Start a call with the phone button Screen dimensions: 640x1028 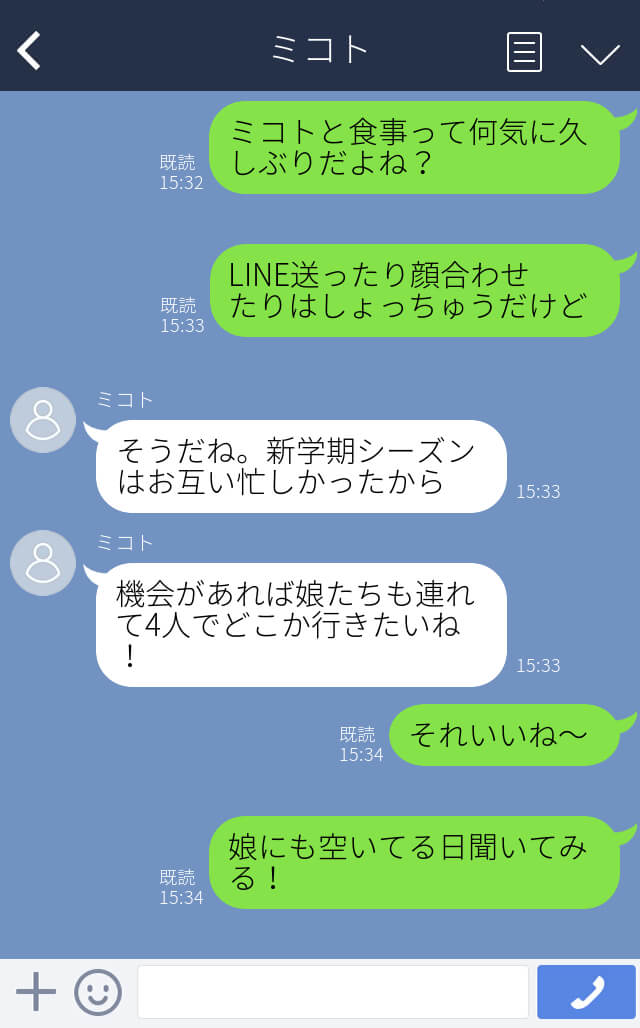tap(587, 992)
